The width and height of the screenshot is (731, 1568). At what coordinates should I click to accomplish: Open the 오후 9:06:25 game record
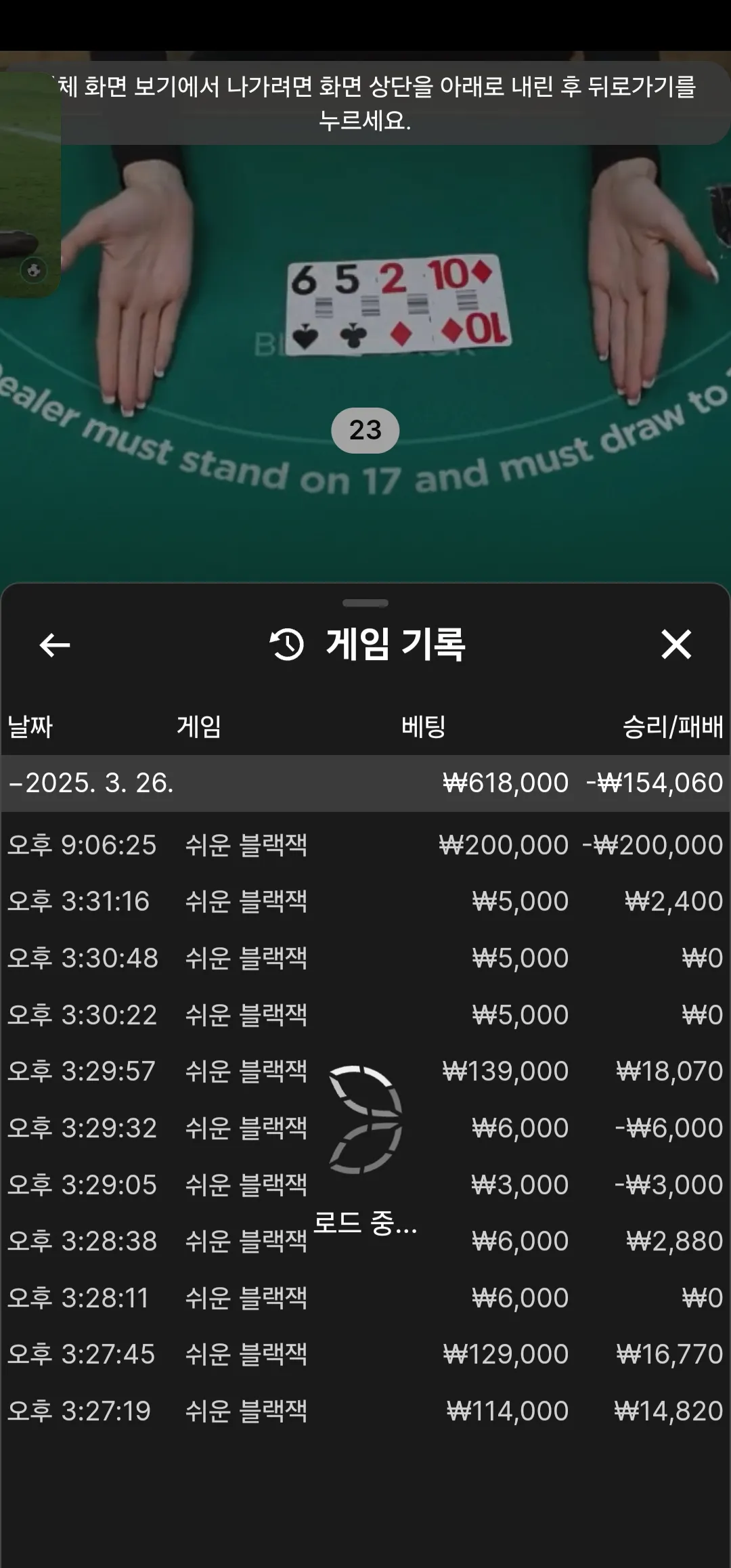coord(365,845)
